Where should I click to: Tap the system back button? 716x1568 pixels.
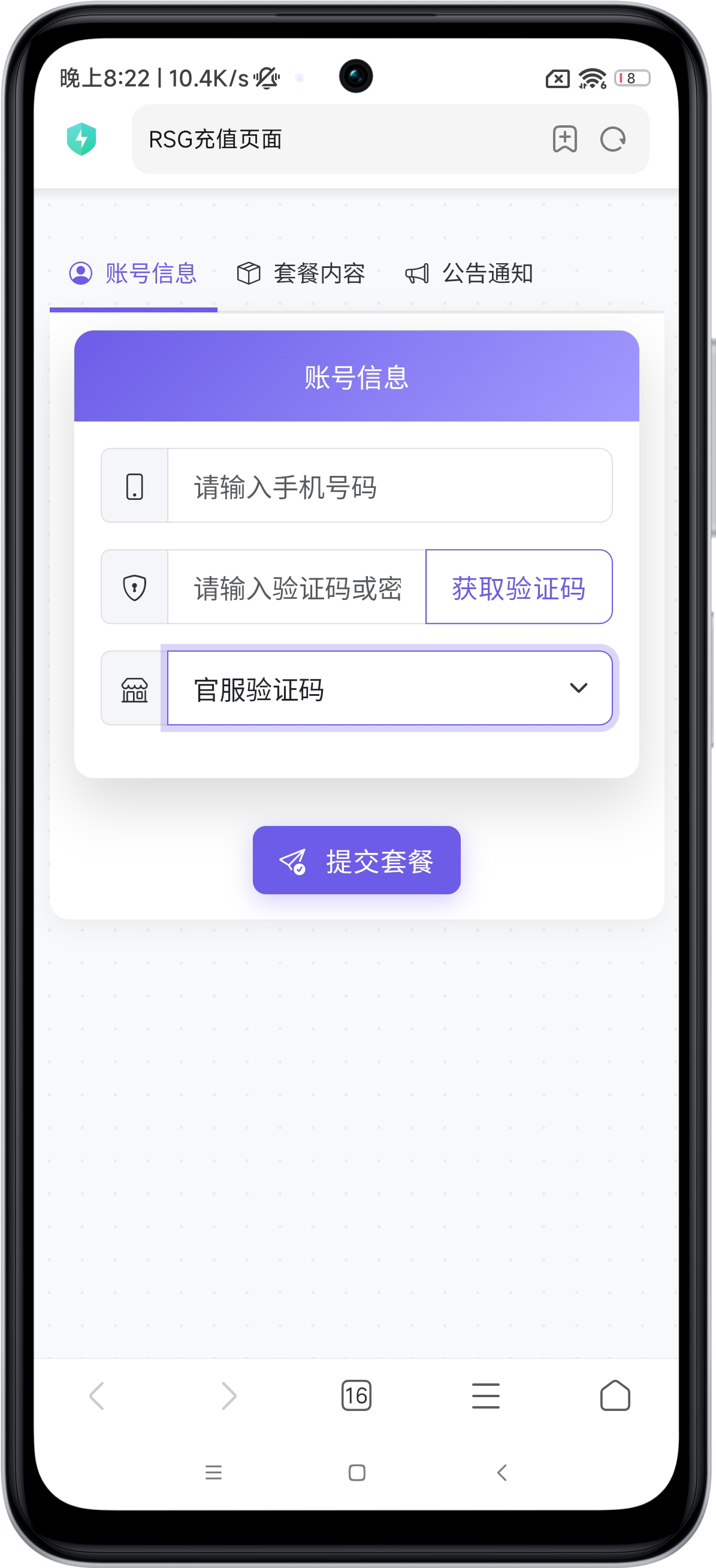(502, 1473)
